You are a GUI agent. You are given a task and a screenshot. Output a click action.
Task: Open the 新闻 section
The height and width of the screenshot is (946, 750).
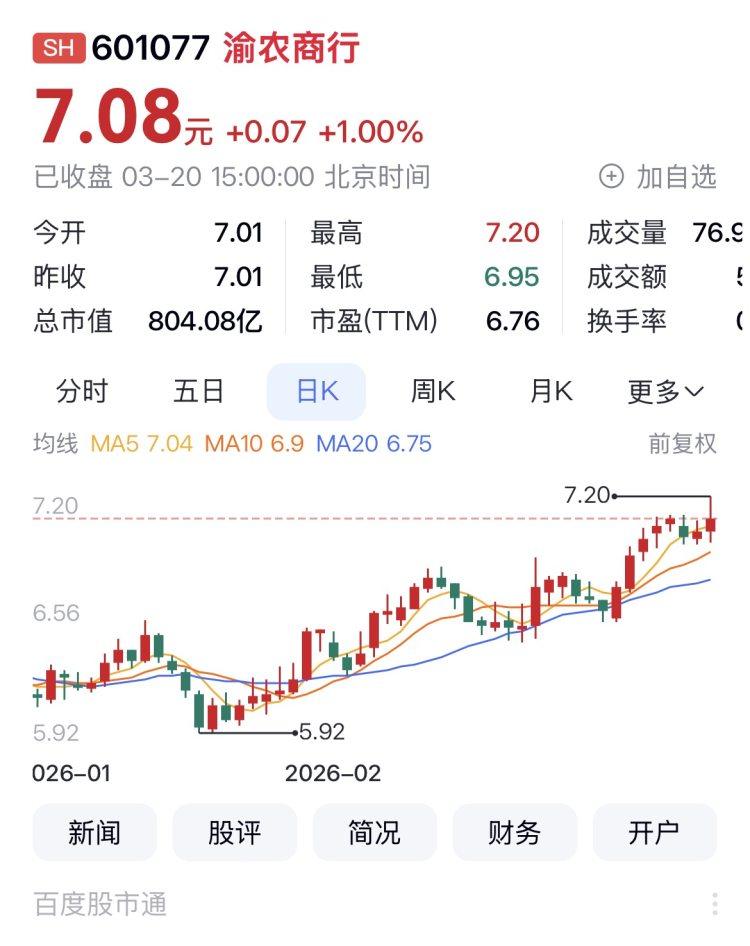click(x=95, y=832)
